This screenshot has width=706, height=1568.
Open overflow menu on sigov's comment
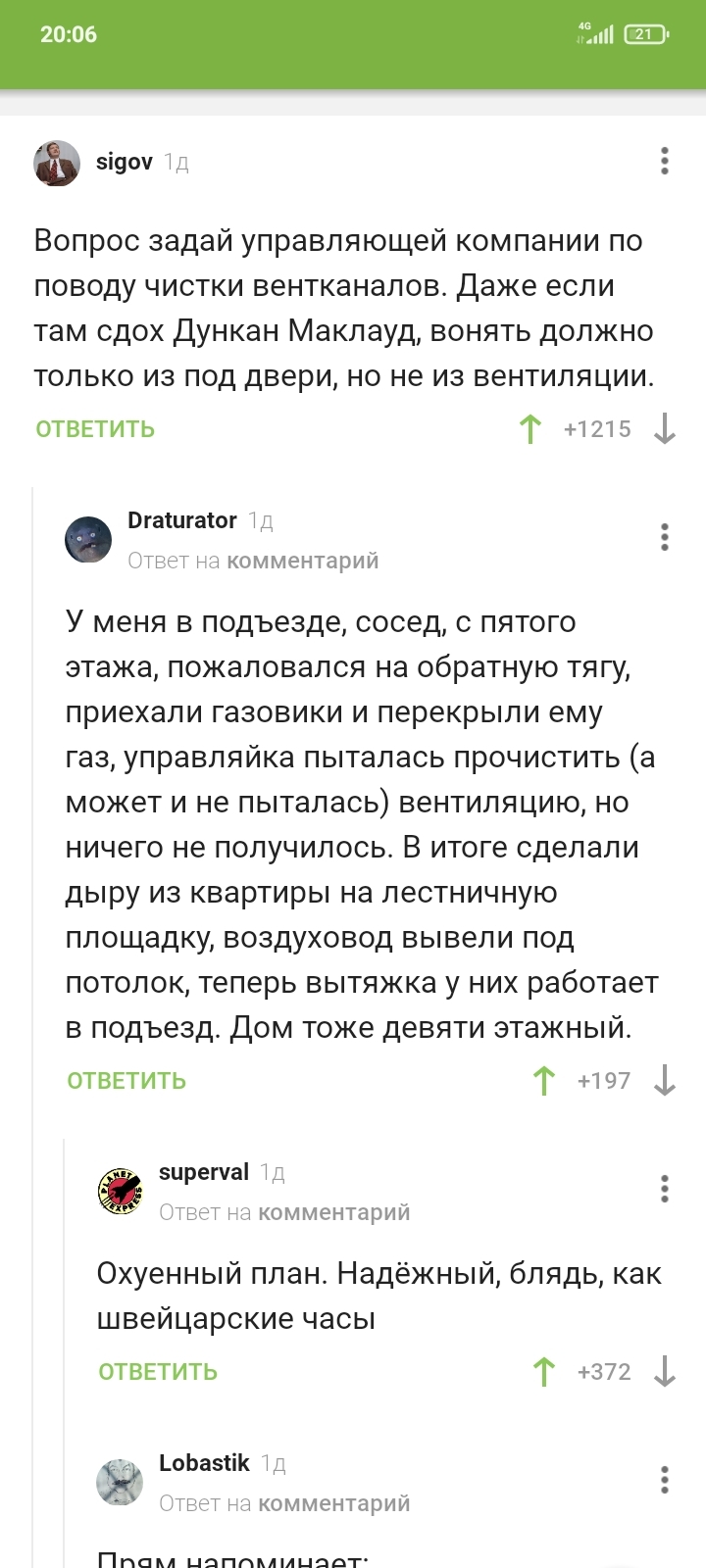pyautogui.click(x=665, y=161)
